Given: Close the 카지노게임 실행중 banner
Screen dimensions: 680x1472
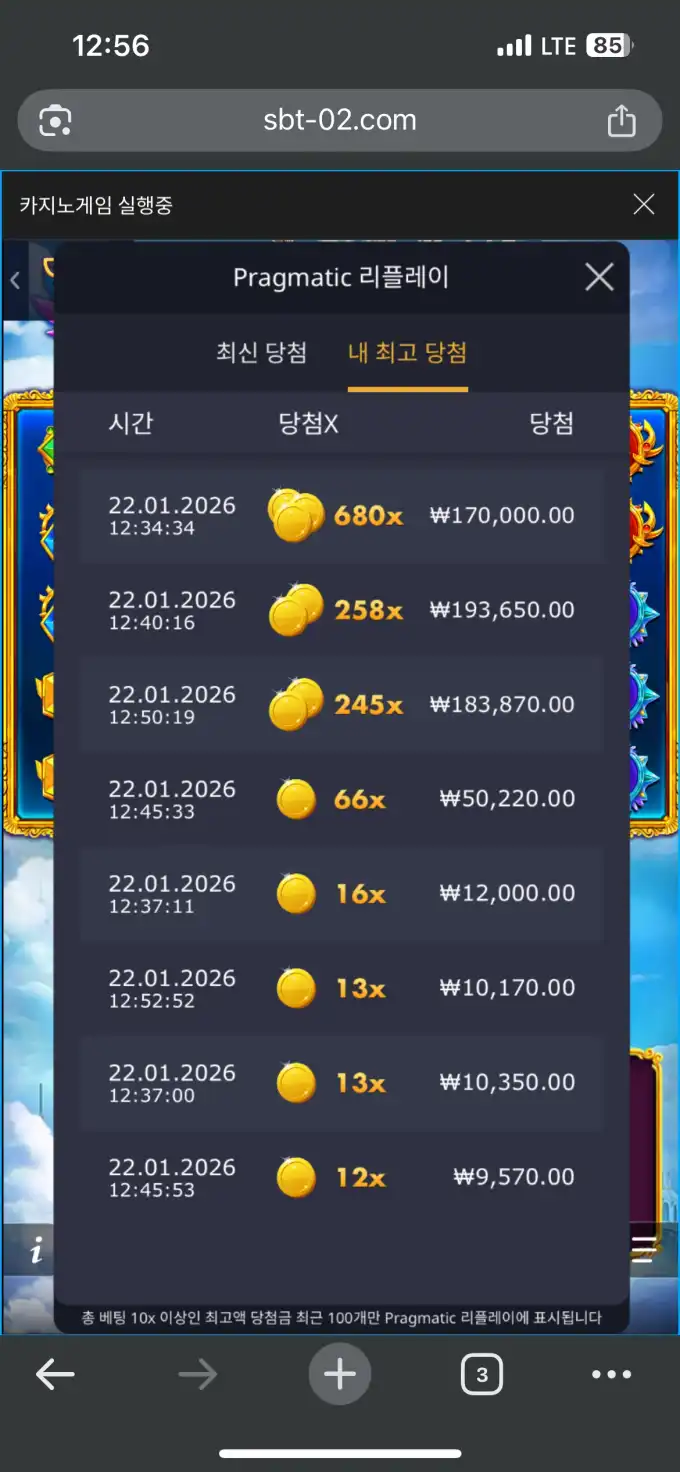Looking at the screenshot, I should click(x=644, y=205).
